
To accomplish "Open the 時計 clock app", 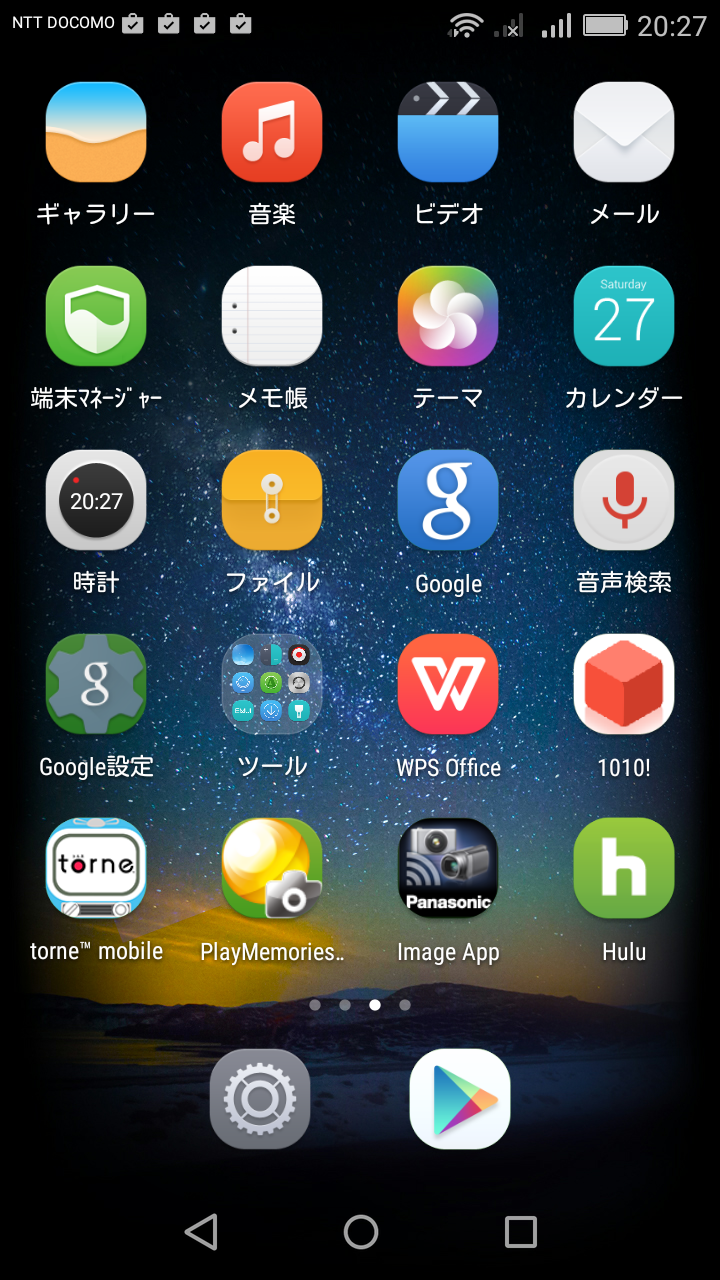I will (96, 500).
